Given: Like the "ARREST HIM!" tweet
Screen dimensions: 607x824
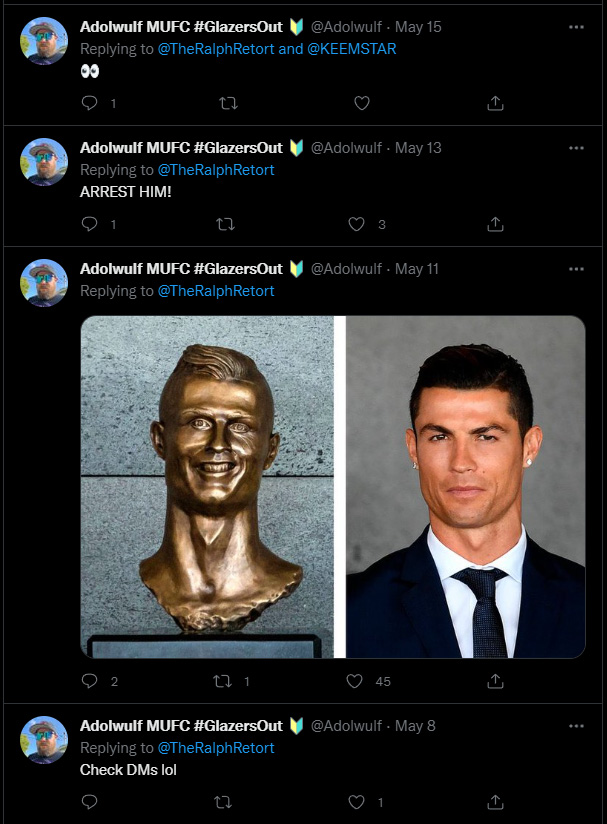Looking at the screenshot, I should coord(356,224).
